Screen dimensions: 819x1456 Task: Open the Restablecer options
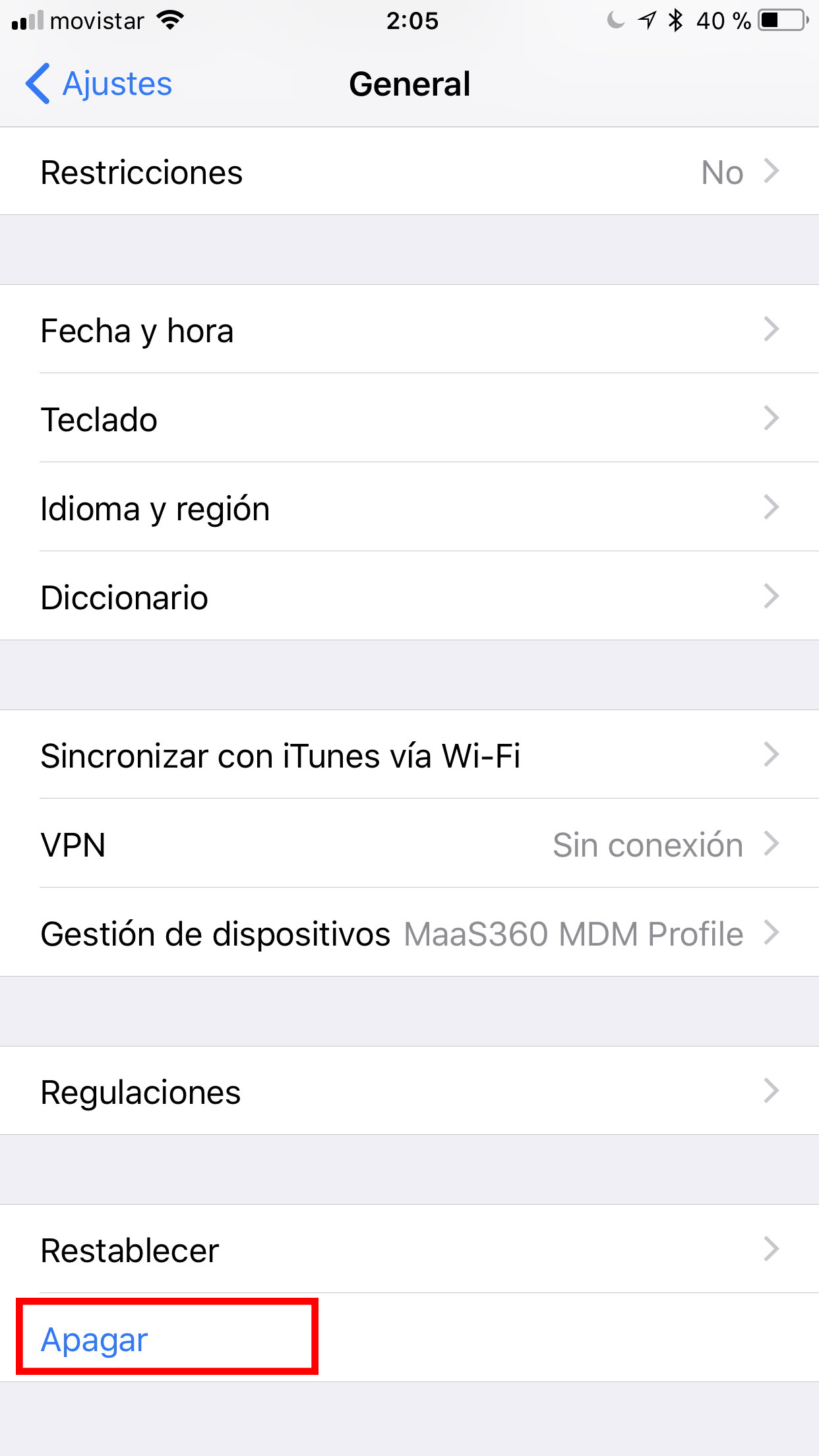point(409,1249)
